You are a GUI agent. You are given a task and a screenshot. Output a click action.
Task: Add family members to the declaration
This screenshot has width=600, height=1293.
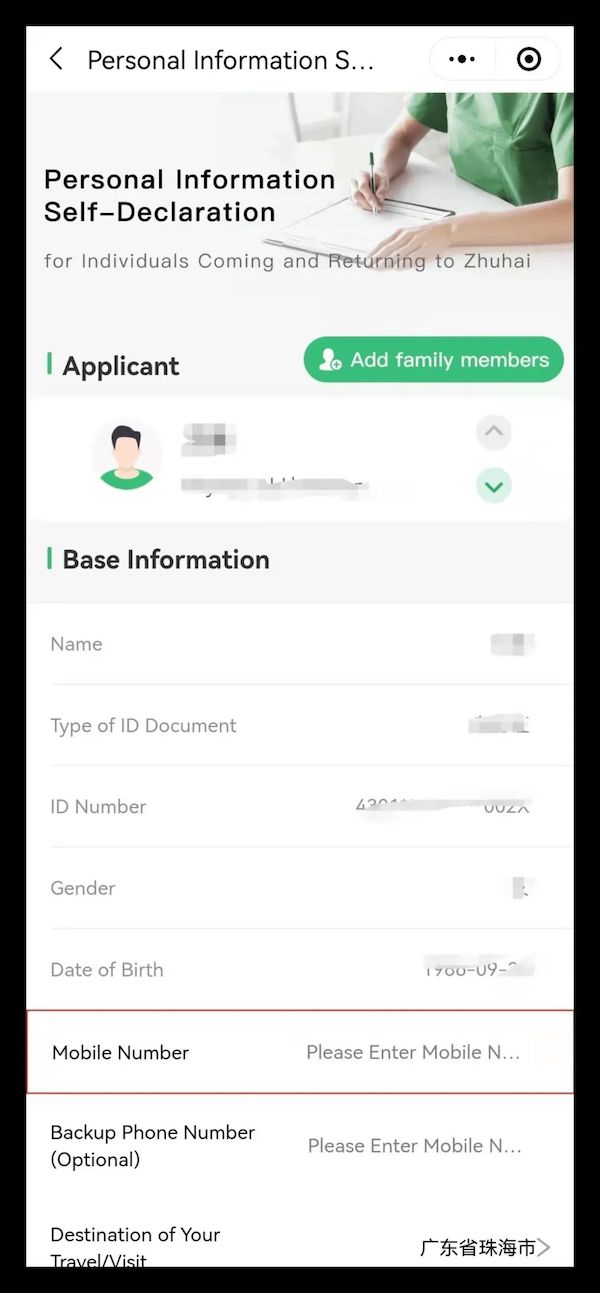[433, 360]
